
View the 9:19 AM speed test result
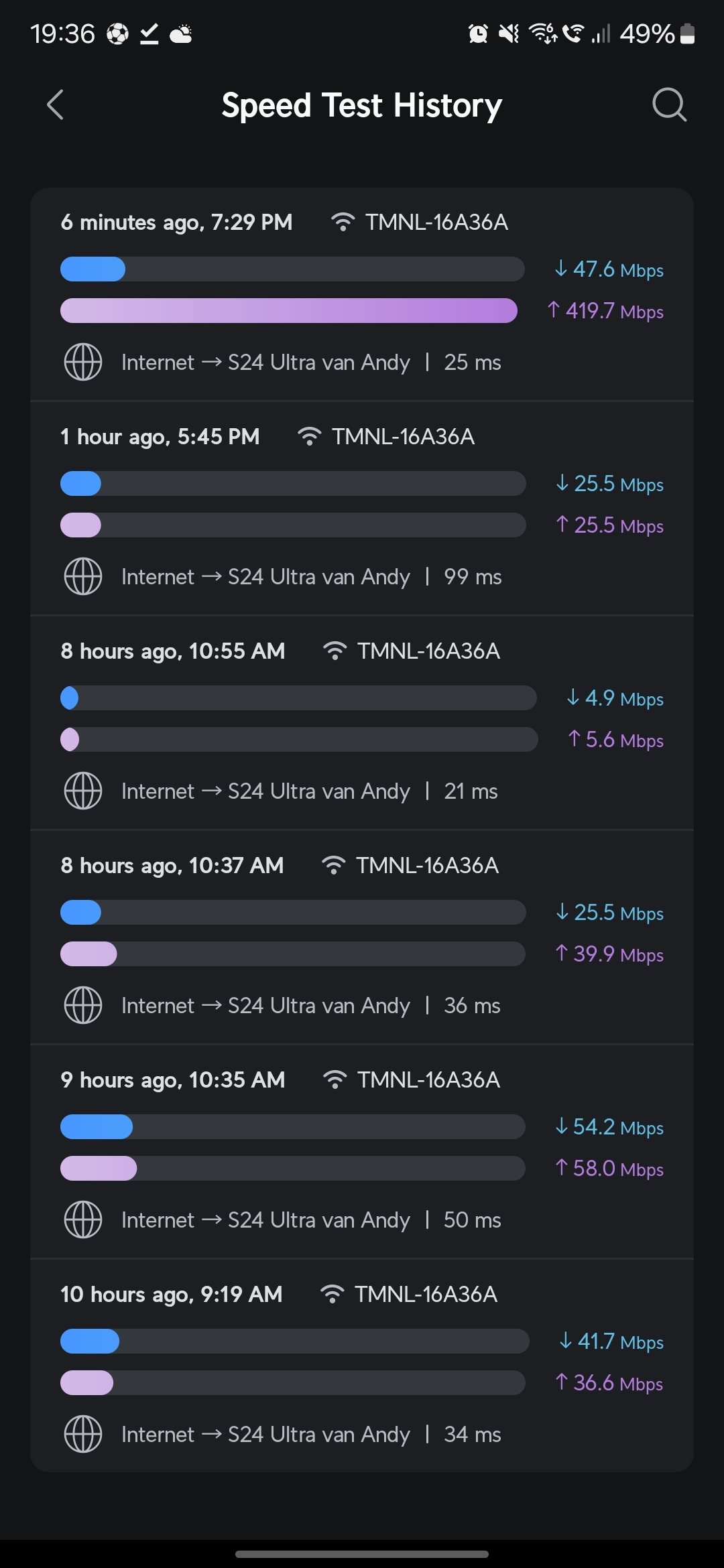[362, 1366]
